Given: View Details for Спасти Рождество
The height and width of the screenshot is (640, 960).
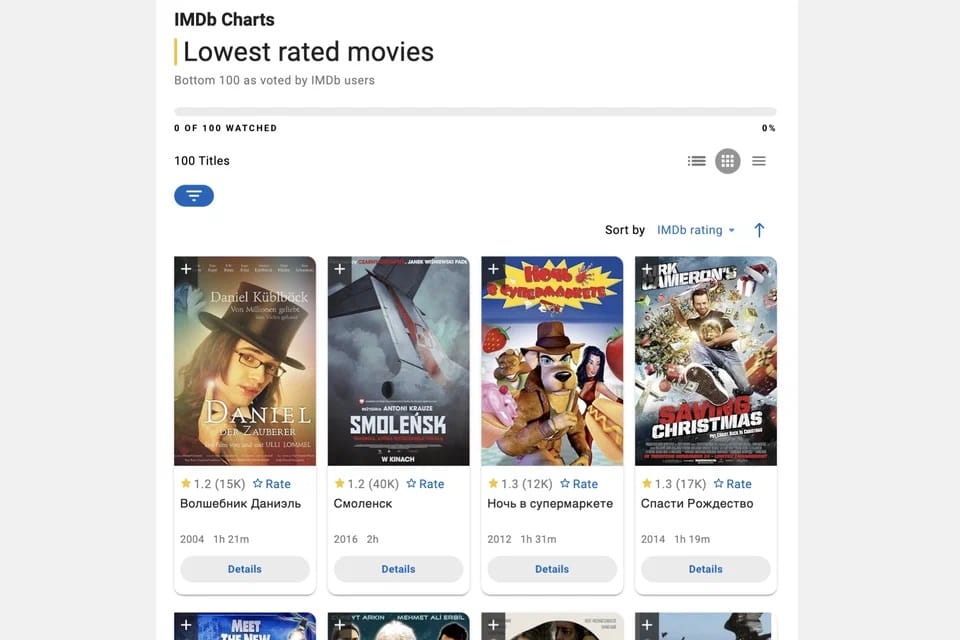Looking at the screenshot, I should tap(706, 569).
